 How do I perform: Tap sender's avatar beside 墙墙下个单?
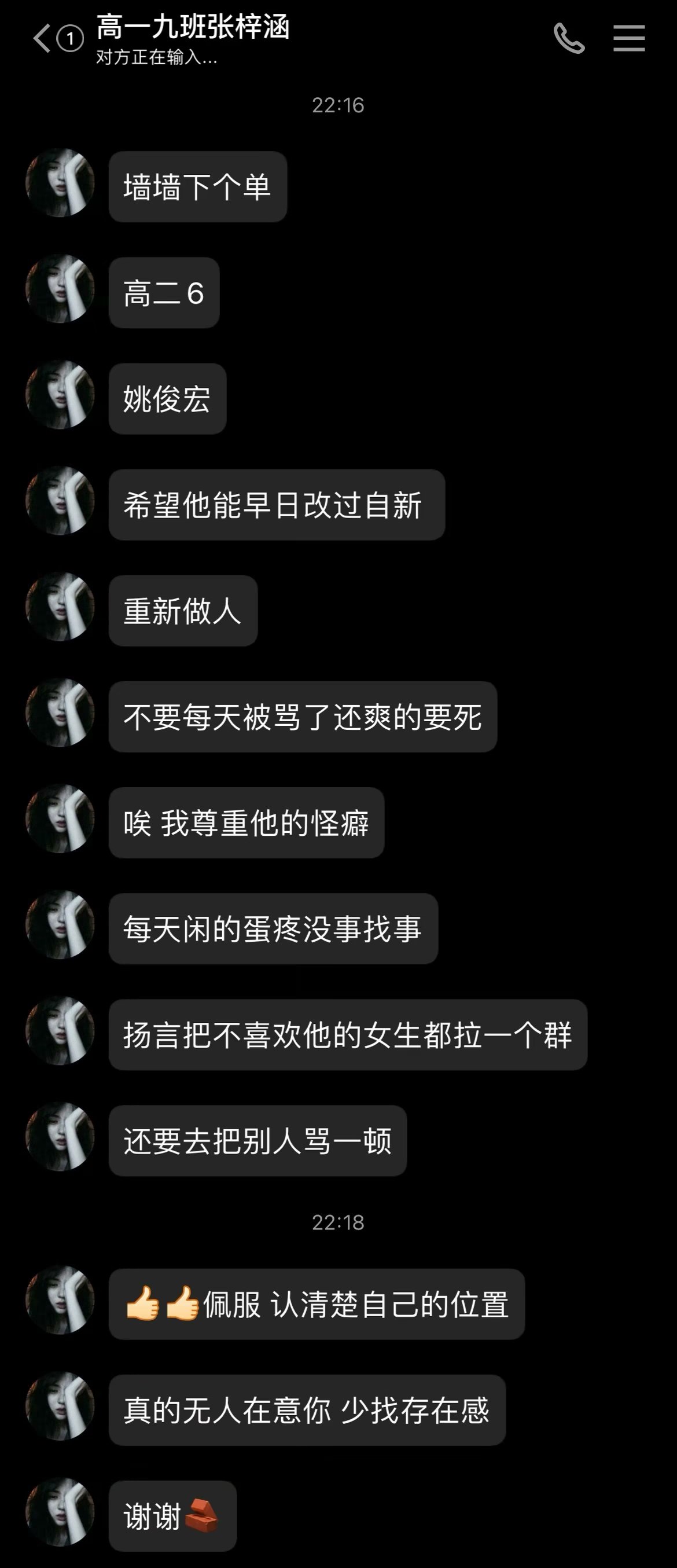click(x=60, y=182)
